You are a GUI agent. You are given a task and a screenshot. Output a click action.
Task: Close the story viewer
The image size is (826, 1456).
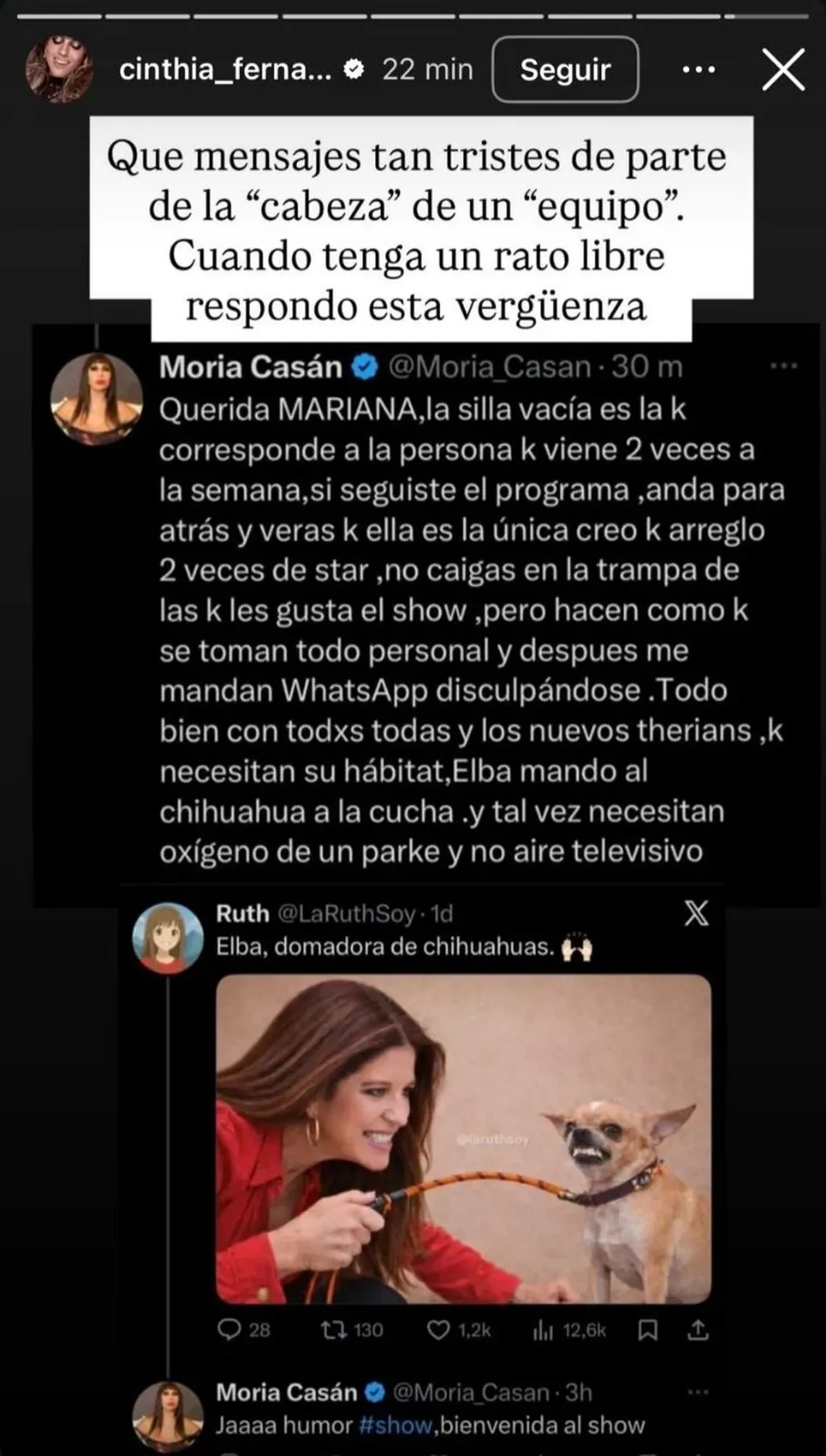[783, 70]
